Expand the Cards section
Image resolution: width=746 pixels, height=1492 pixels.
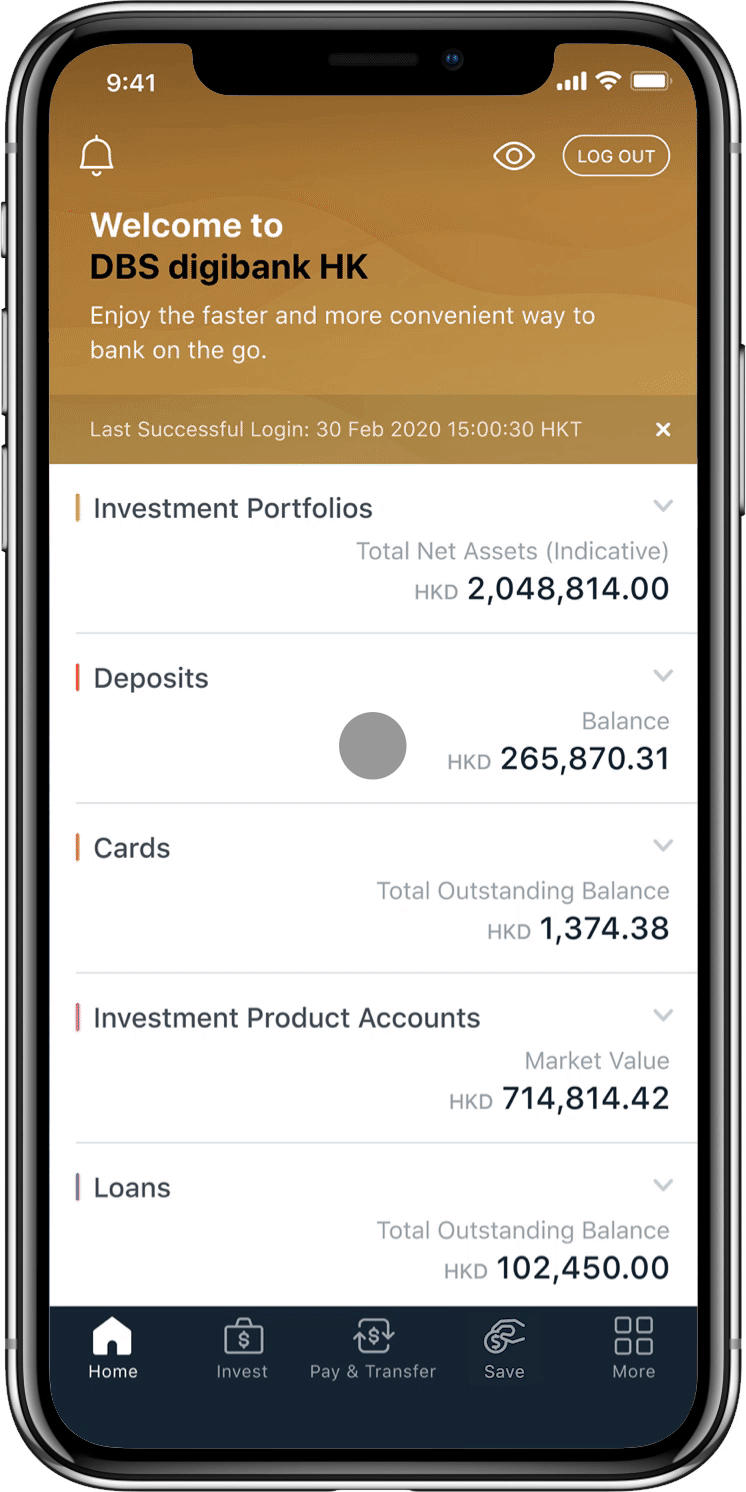(x=662, y=846)
